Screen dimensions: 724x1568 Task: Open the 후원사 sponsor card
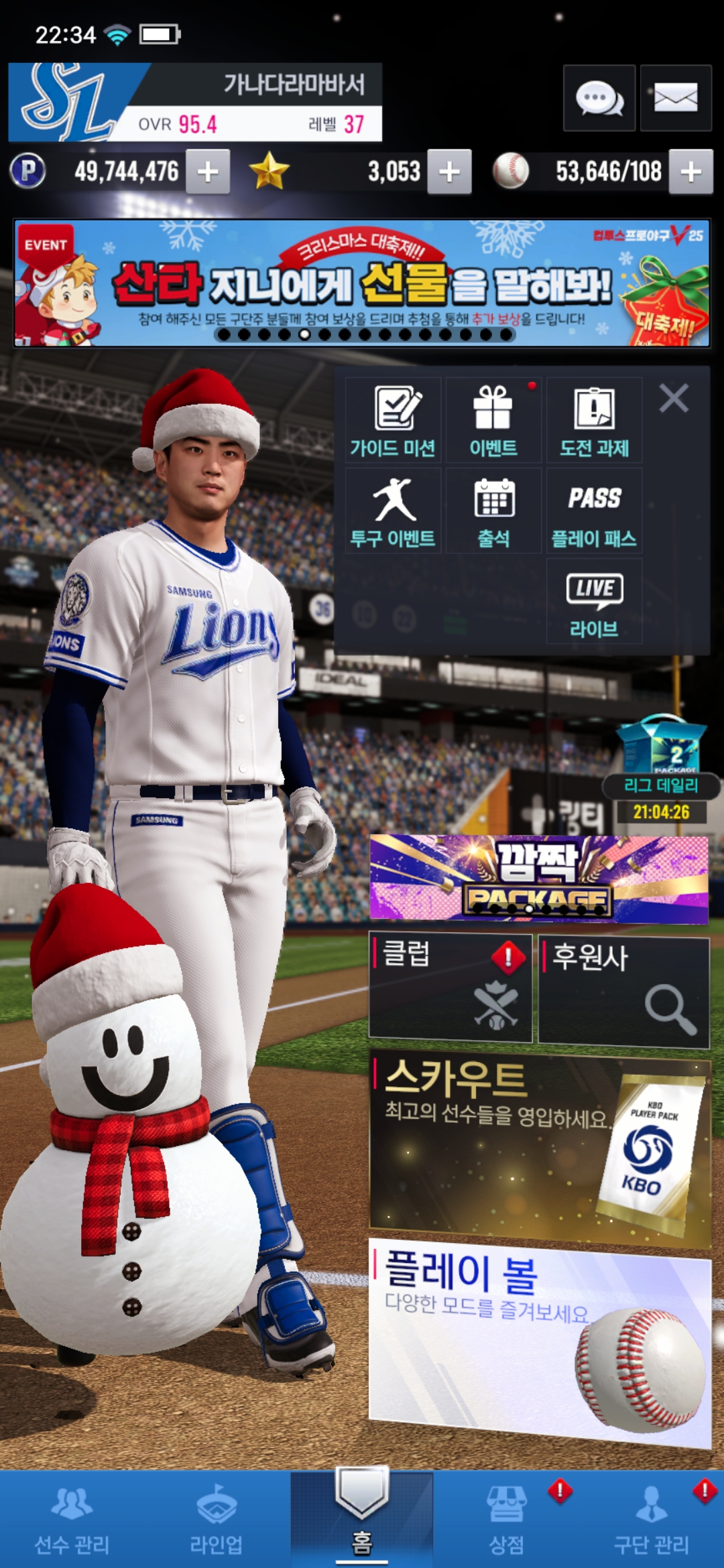623,990
